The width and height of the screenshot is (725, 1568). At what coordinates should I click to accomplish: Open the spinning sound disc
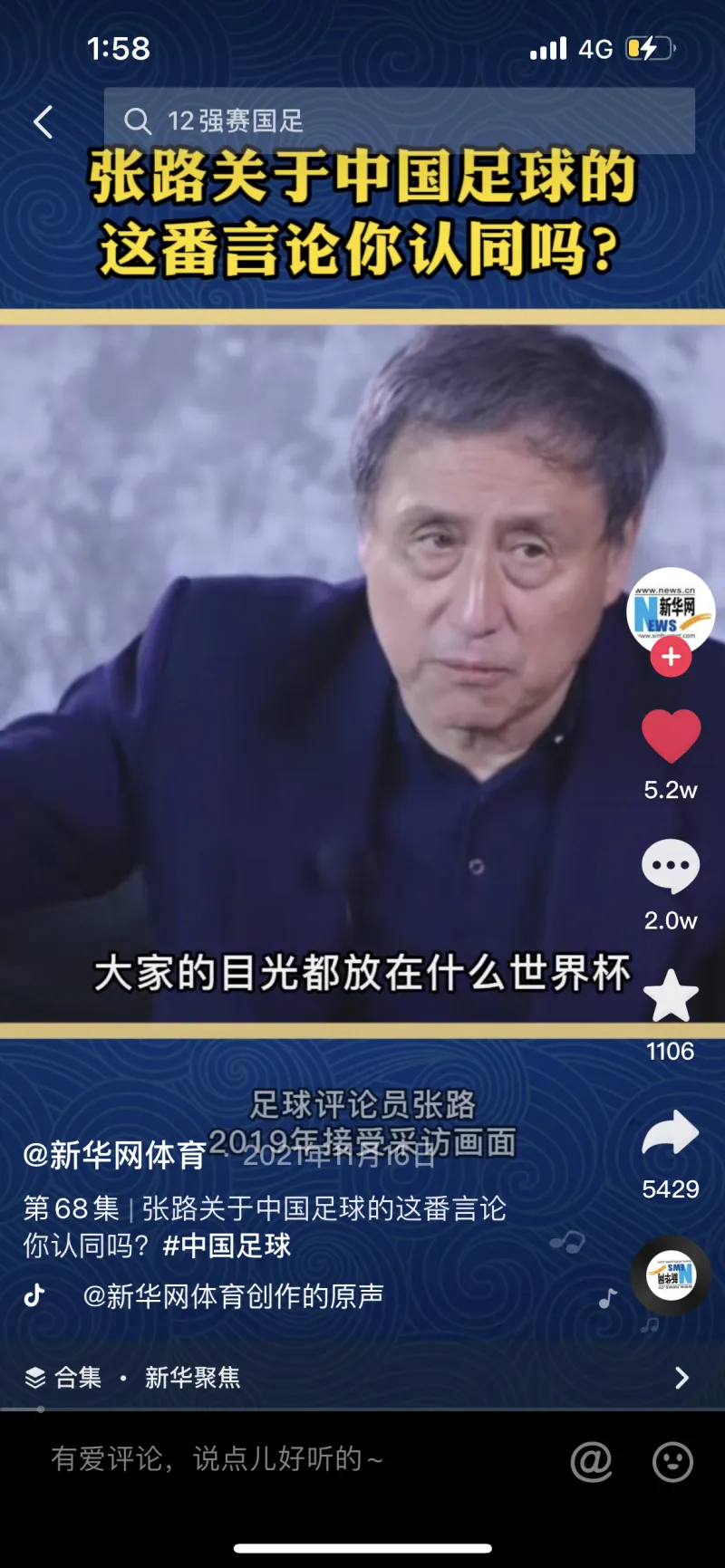[x=671, y=1275]
